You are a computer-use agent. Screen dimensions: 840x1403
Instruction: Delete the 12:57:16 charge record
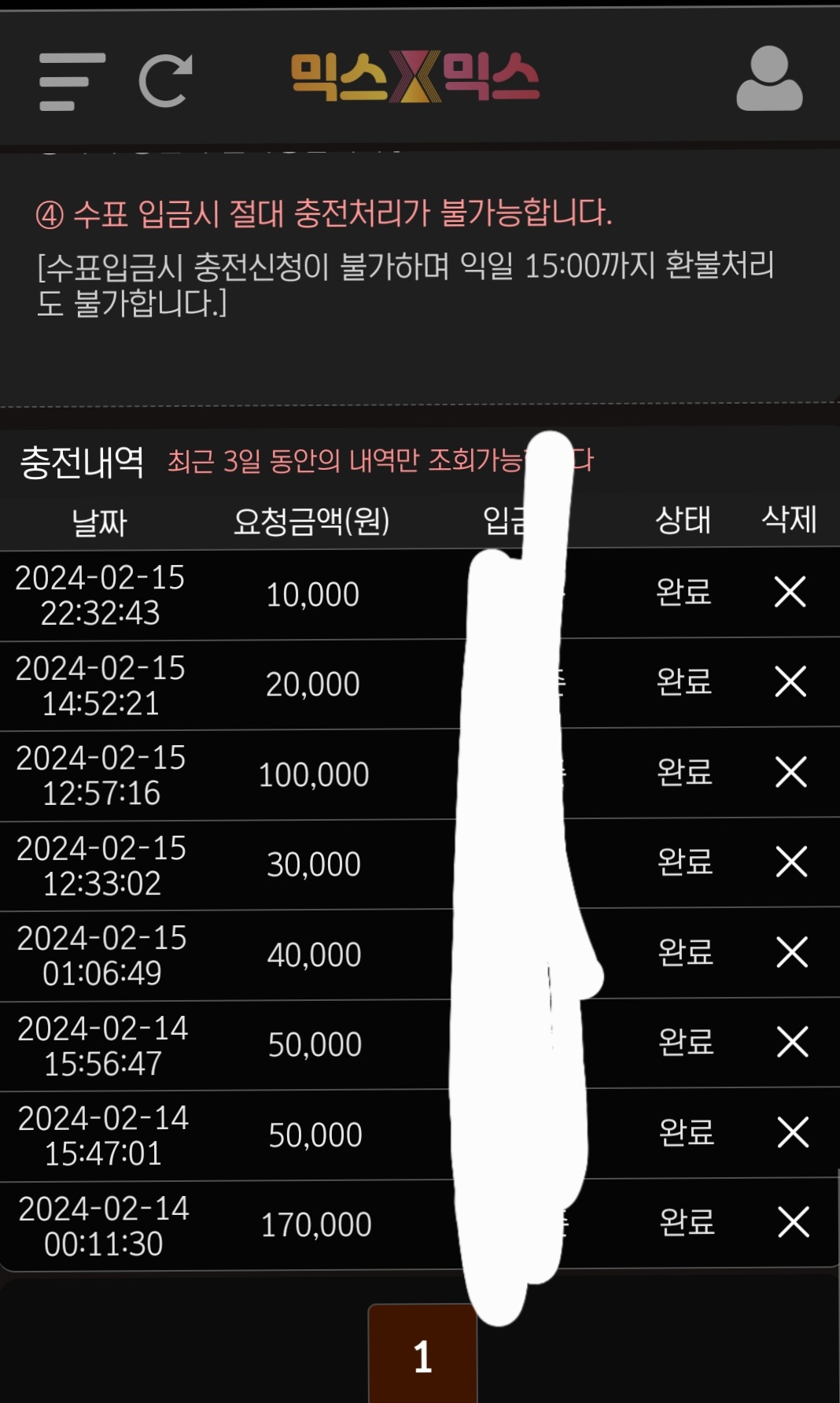coord(791,772)
